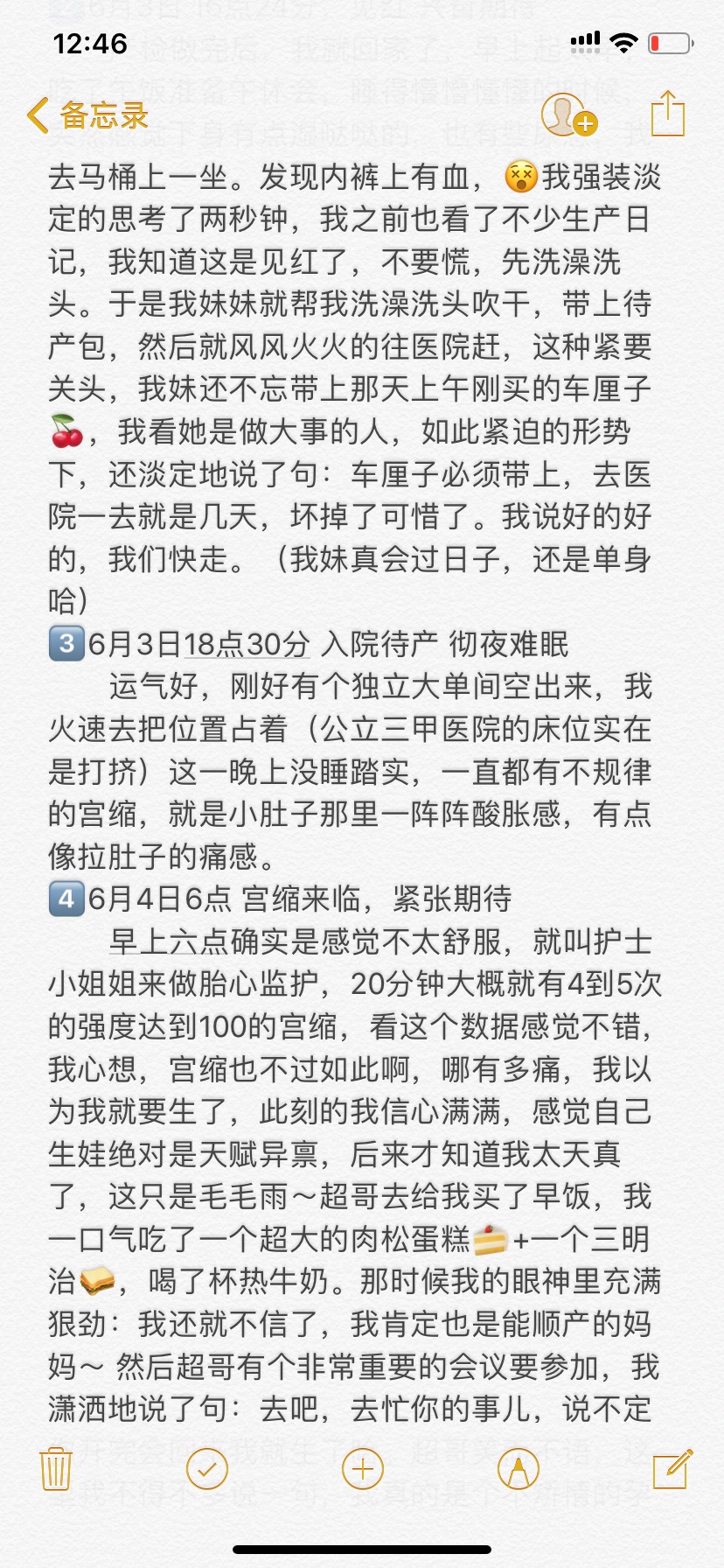
Task: Add people to this note
Action: [568, 115]
